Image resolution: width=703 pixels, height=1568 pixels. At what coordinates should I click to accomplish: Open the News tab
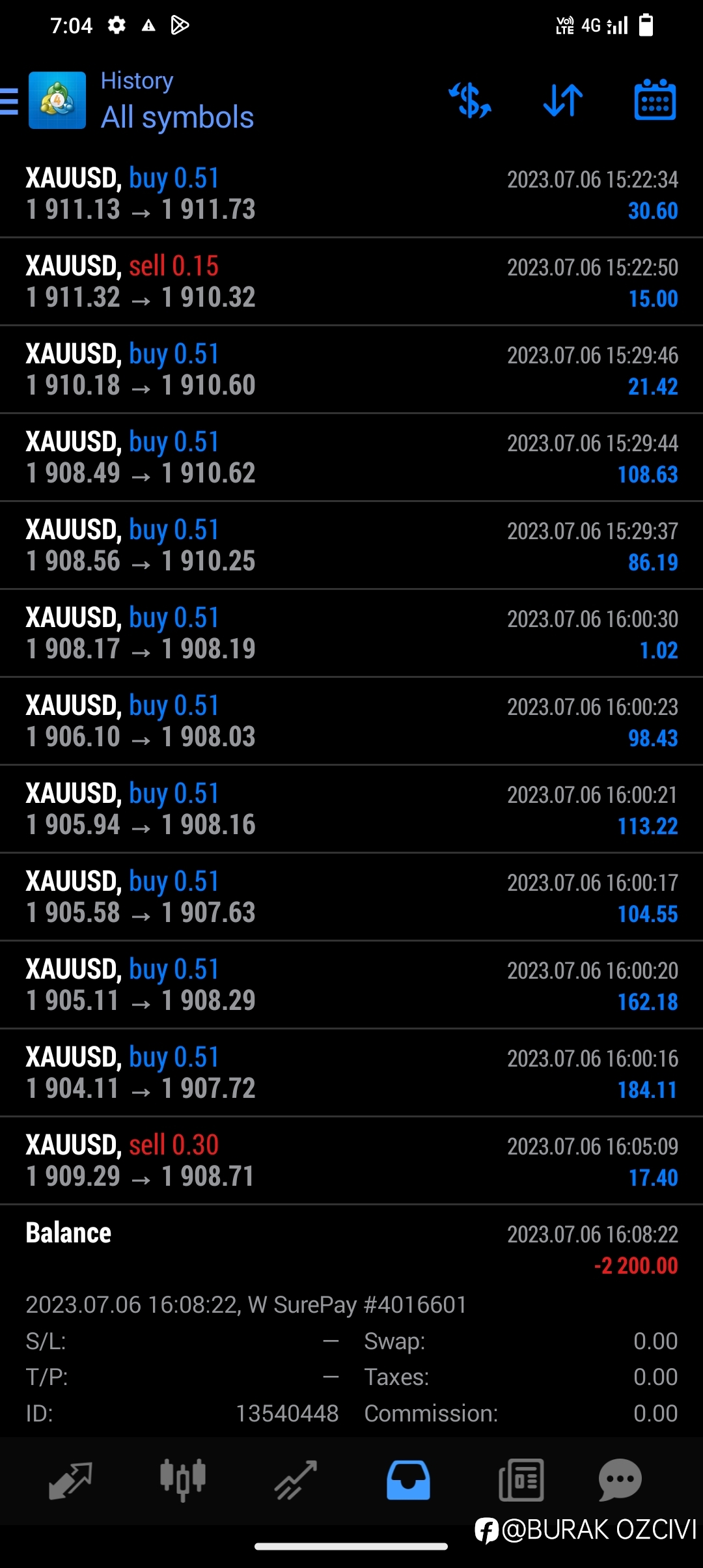point(521,1480)
